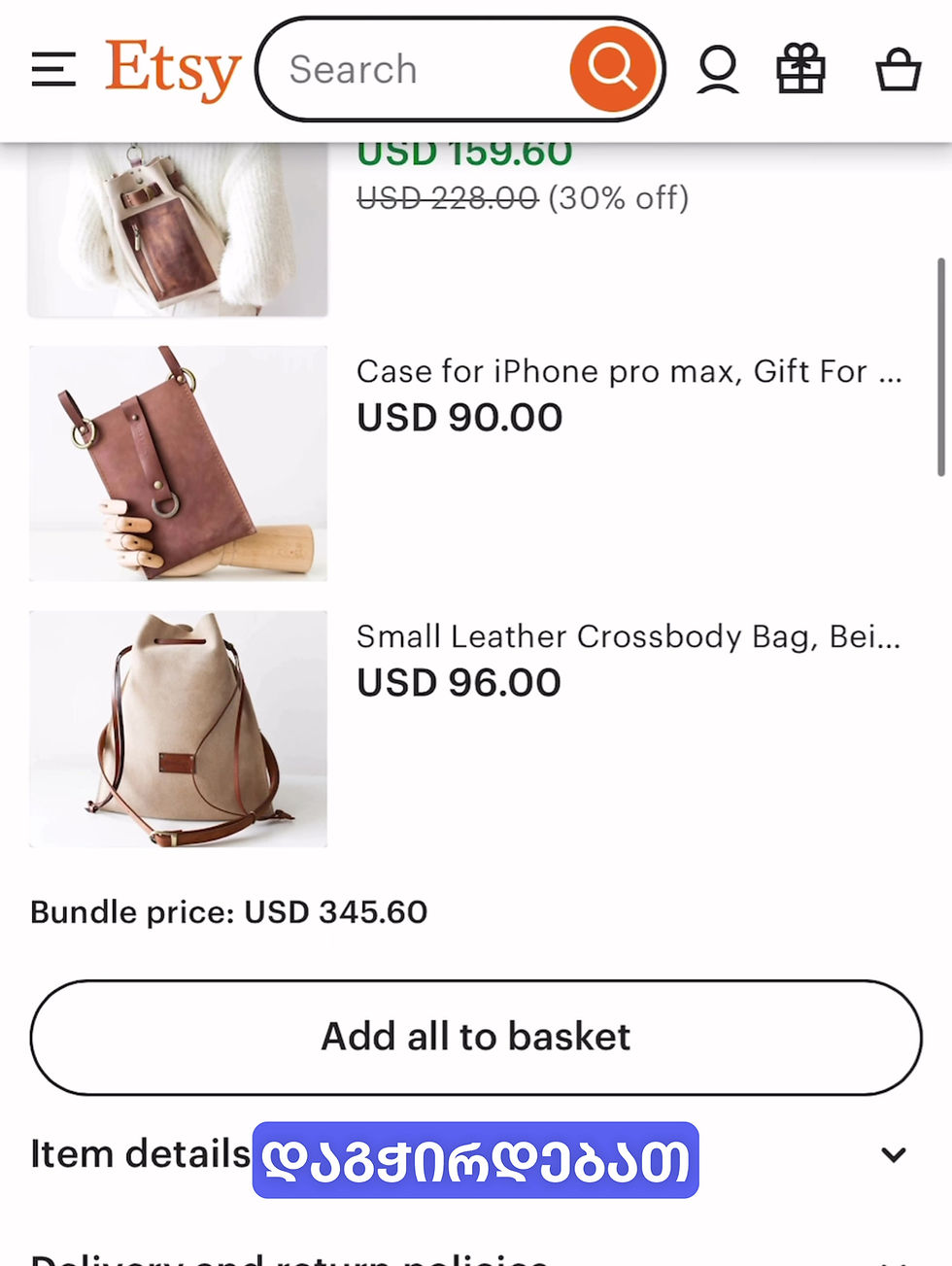Open the gift icon
This screenshot has width=952, height=1266.
pos(800,70)
